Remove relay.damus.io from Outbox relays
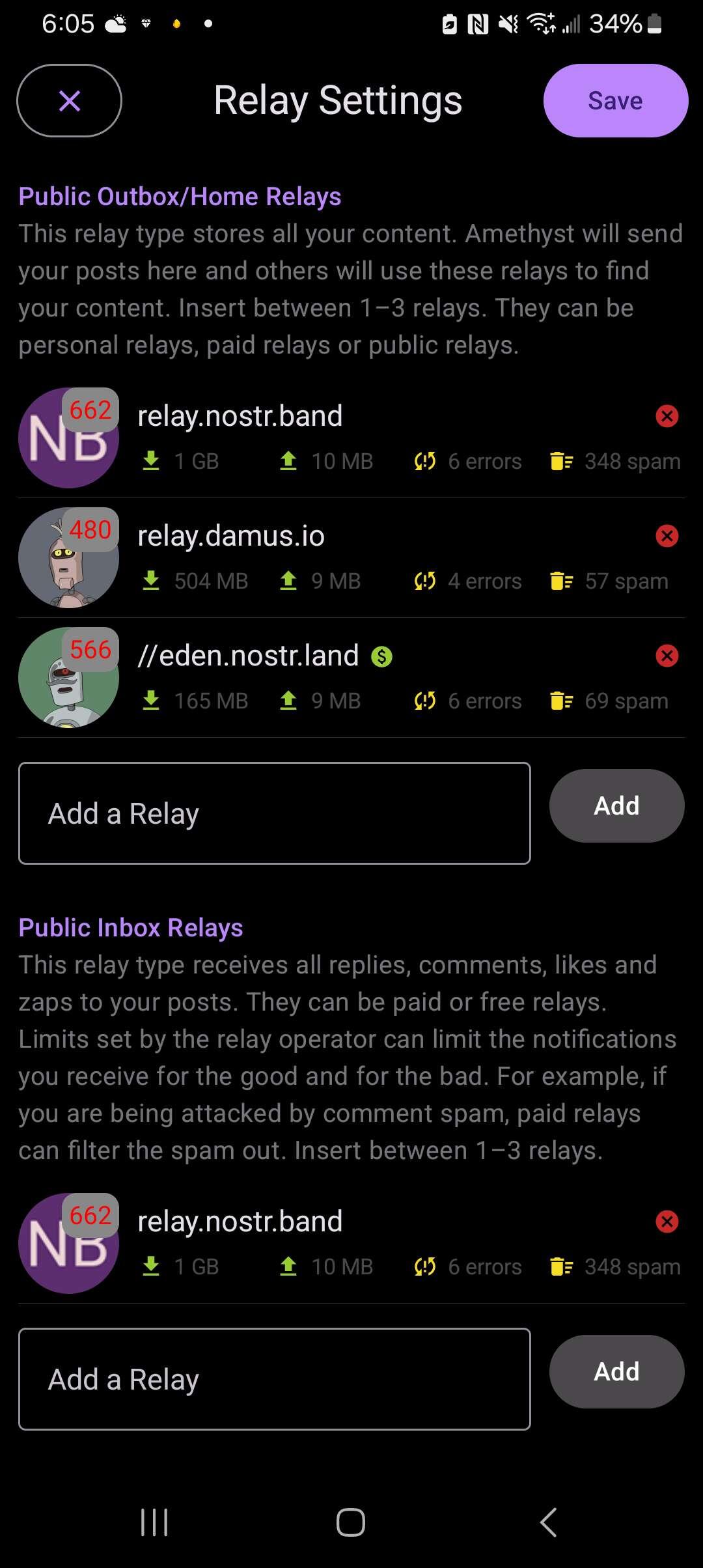This screenshot has height=1568, width=703. point(667,536)
